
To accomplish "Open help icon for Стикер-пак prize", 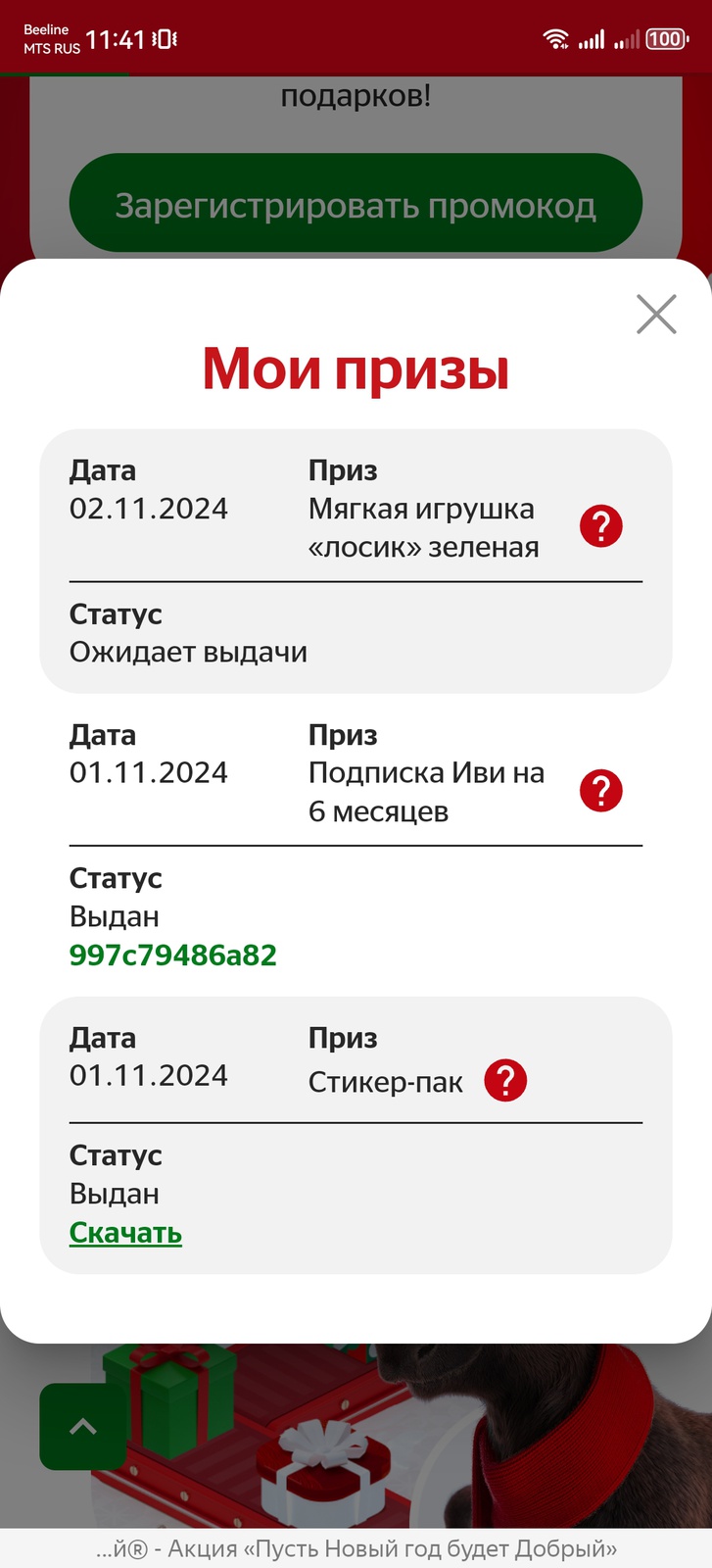I will [x=505, y=1081].
